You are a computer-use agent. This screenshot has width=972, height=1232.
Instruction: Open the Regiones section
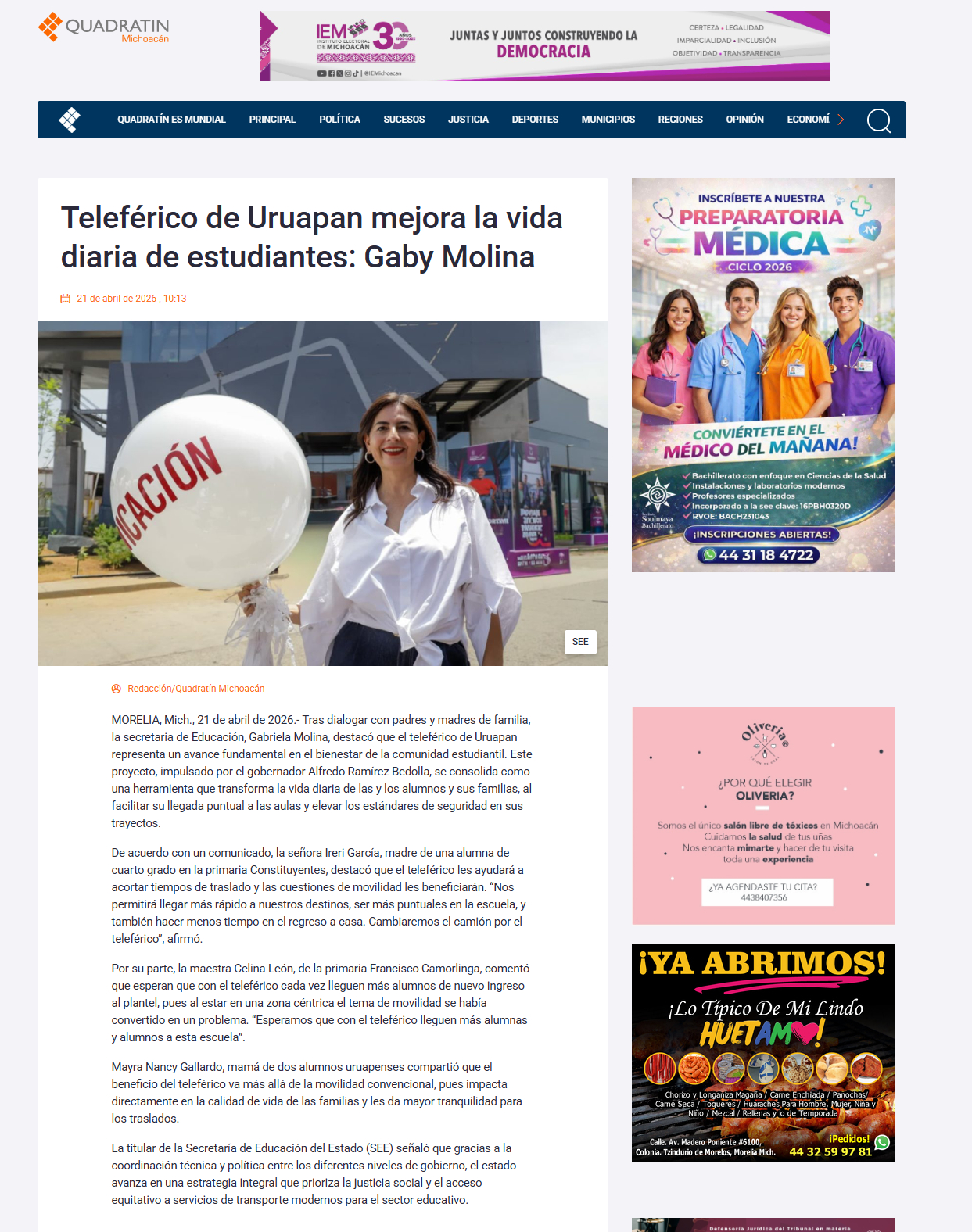pyautogui.click(x=680, y=120)
